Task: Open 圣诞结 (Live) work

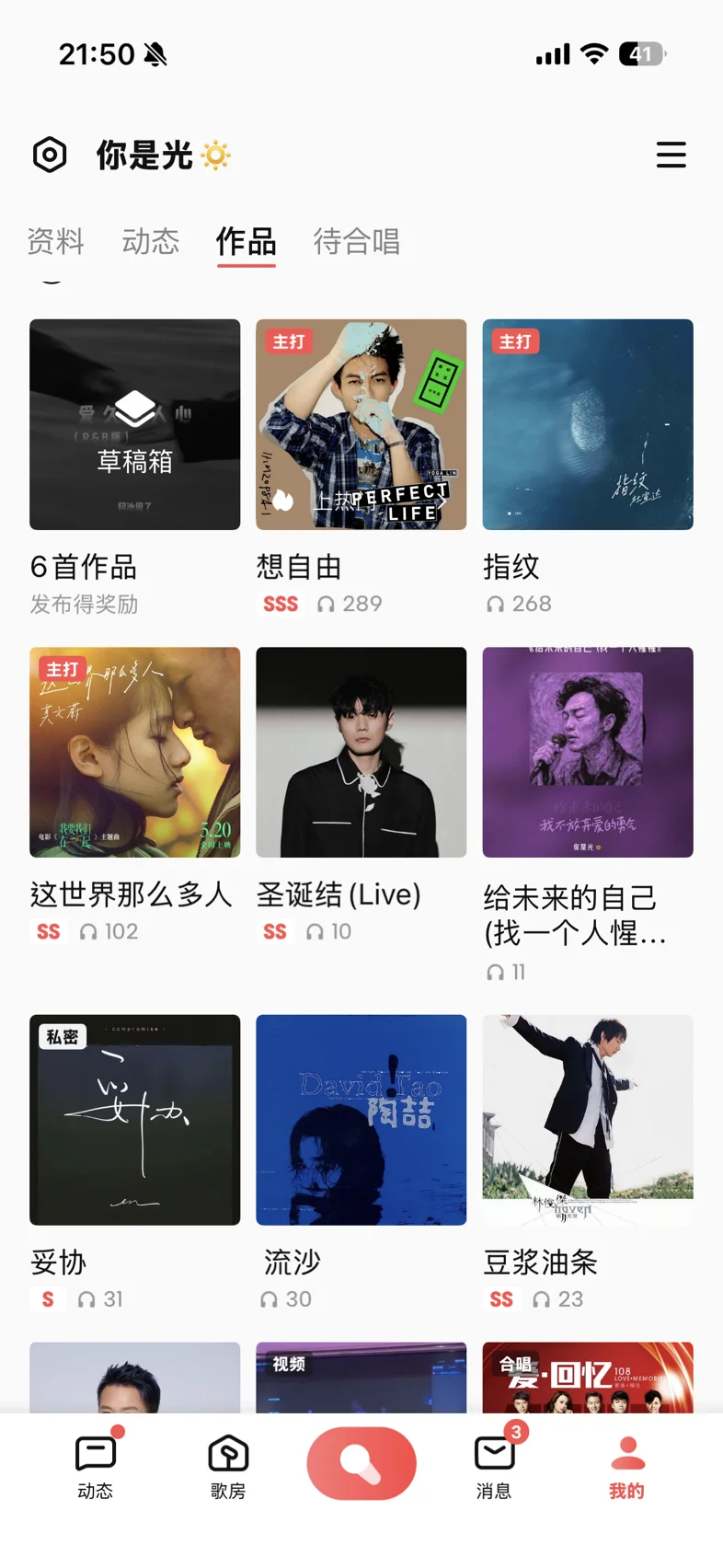Action: [361, 752]
